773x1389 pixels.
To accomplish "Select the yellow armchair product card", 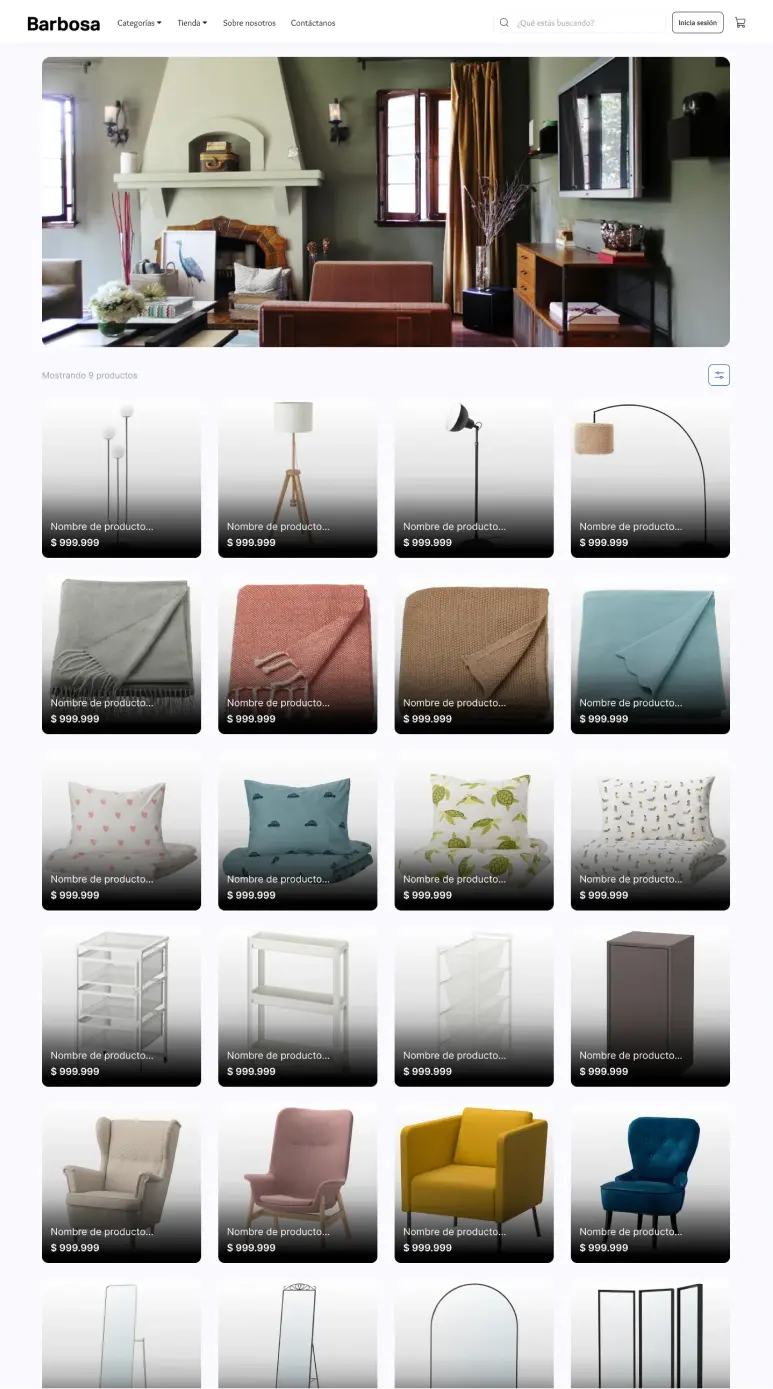I will (474, 1182).
